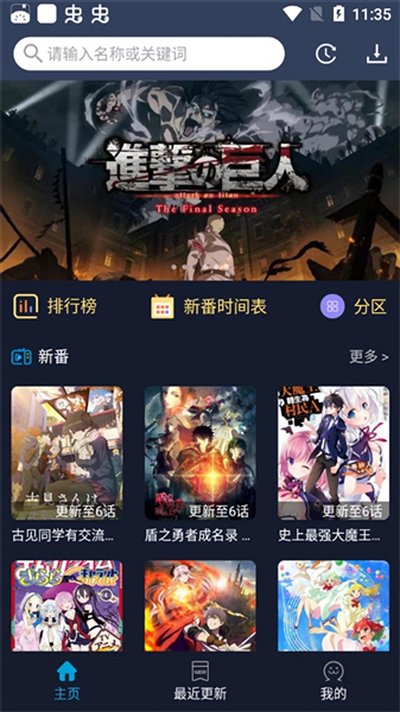Open 古见同学有交流… anime card
400x712 pixels.
tap(67, 464)
